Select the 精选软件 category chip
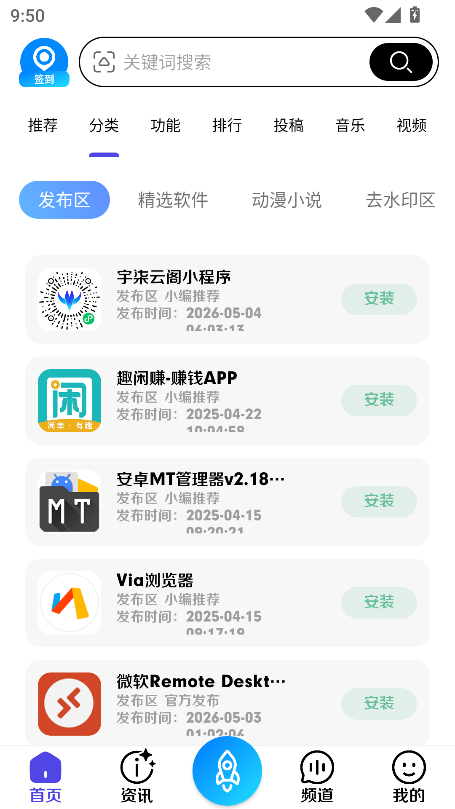The width and height of the screenshot is (455, 809). coord(173,200)
